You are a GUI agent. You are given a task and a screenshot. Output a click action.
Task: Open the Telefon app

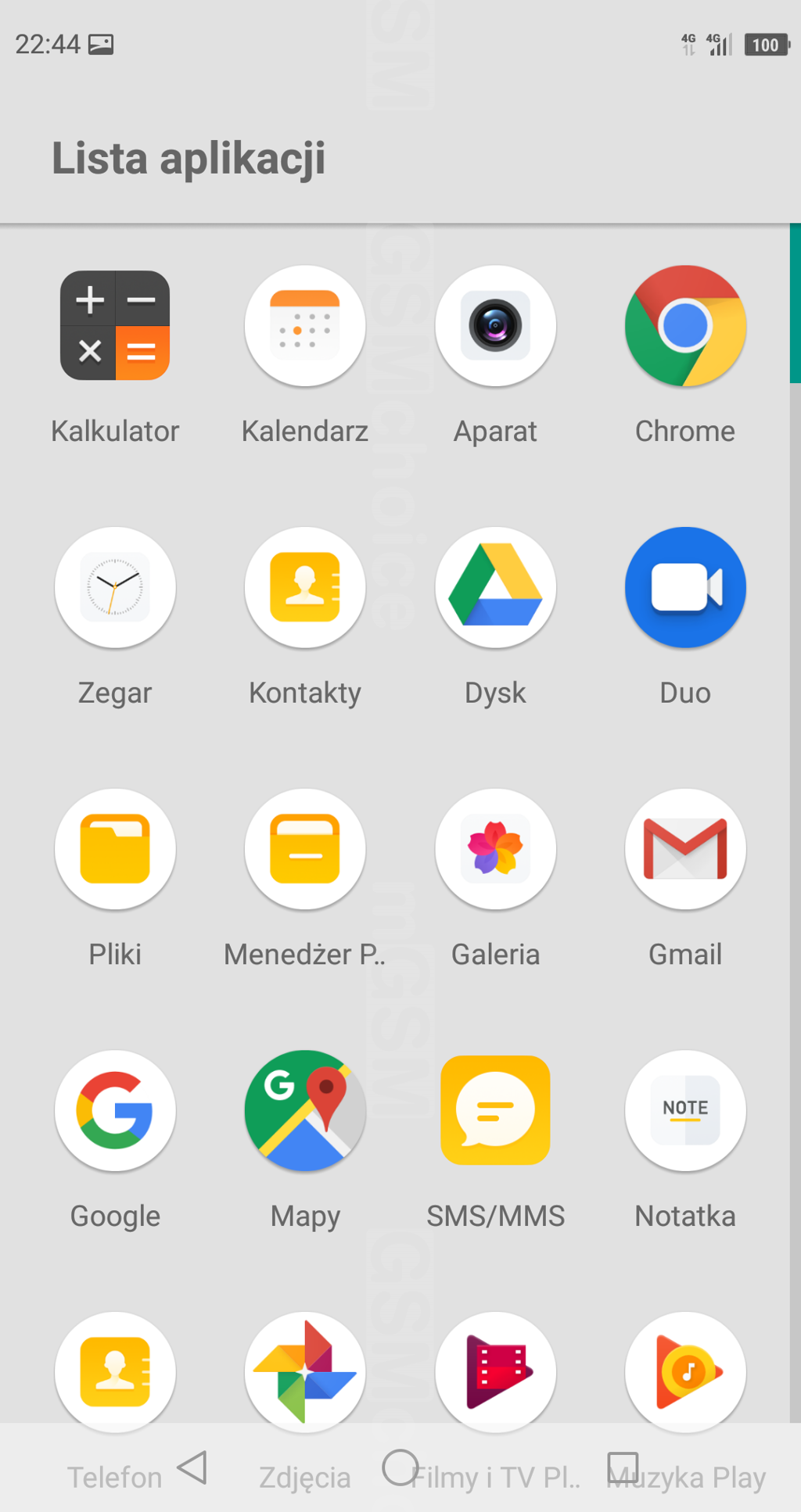[115, 1368]
